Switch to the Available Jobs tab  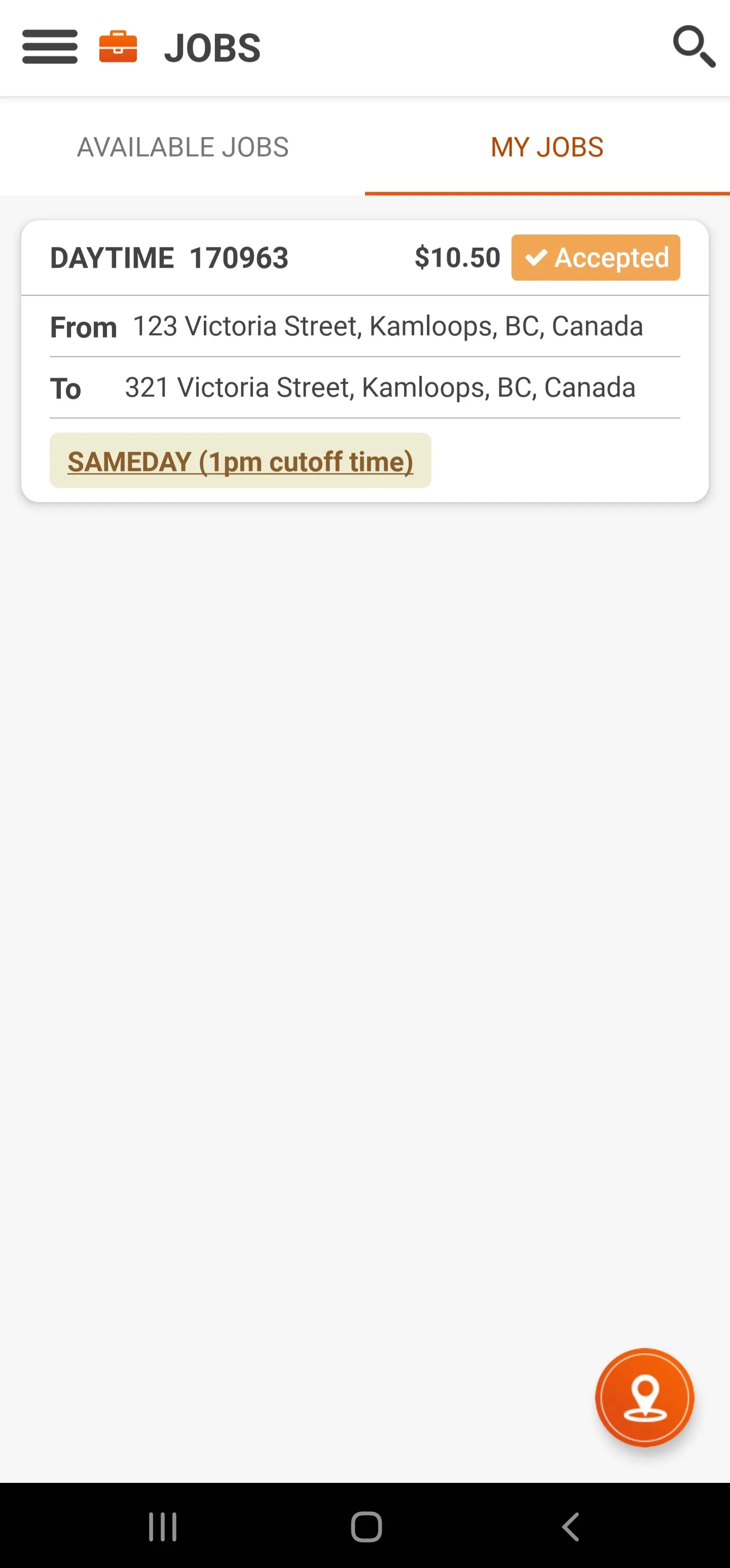coord(182,147)
